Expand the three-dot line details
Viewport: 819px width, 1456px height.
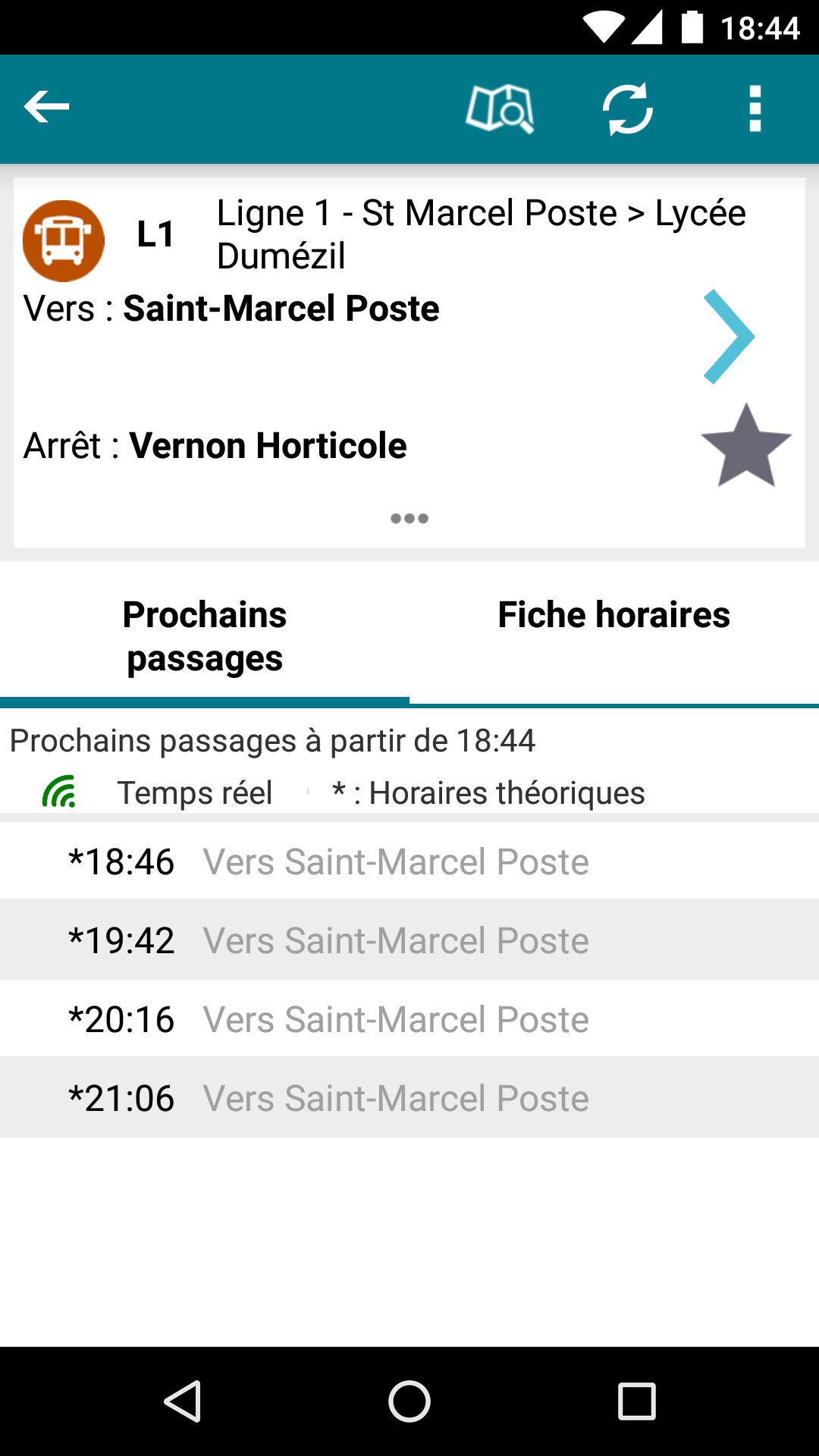pos(409,519)
